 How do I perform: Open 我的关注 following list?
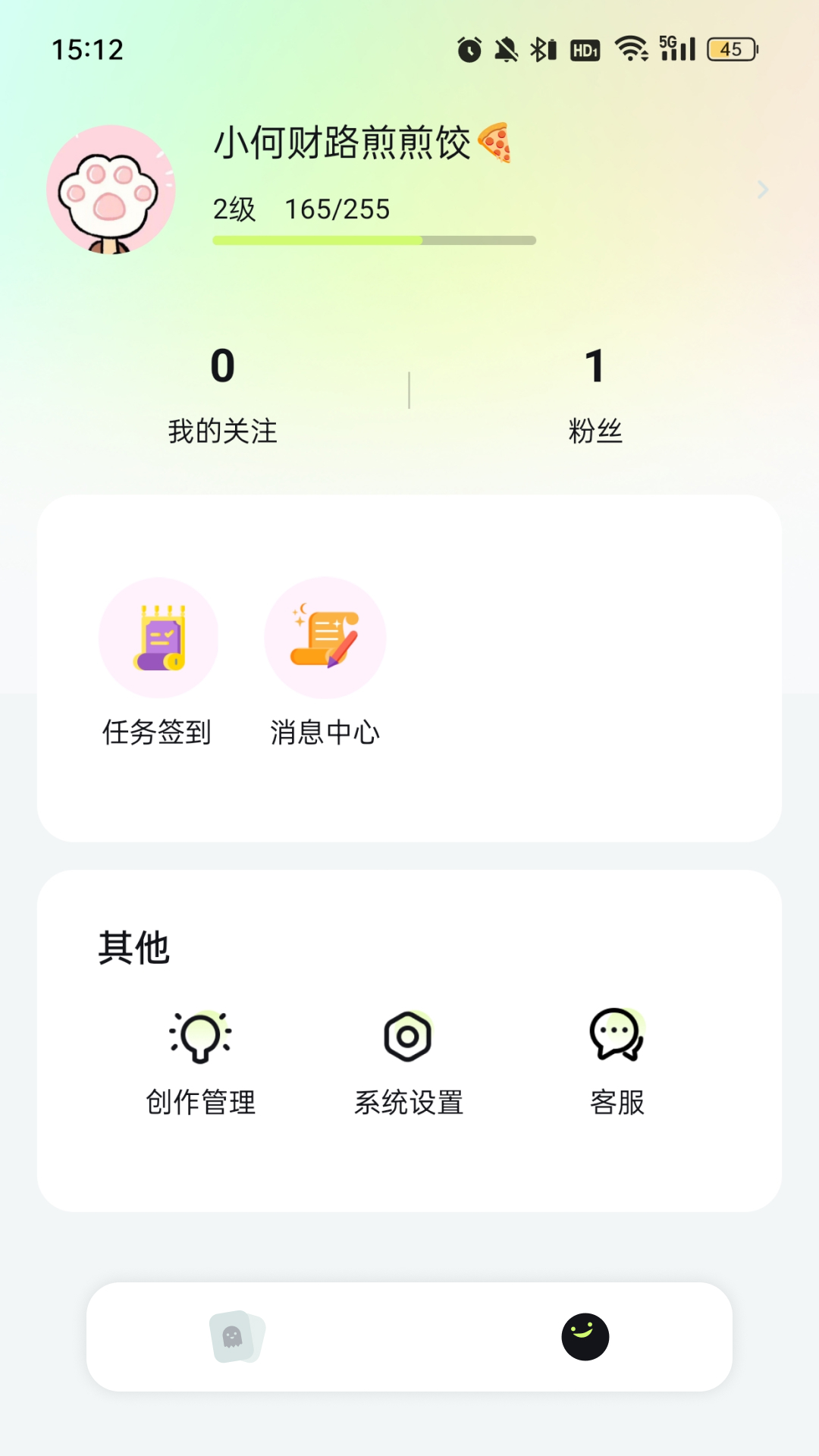224,394
